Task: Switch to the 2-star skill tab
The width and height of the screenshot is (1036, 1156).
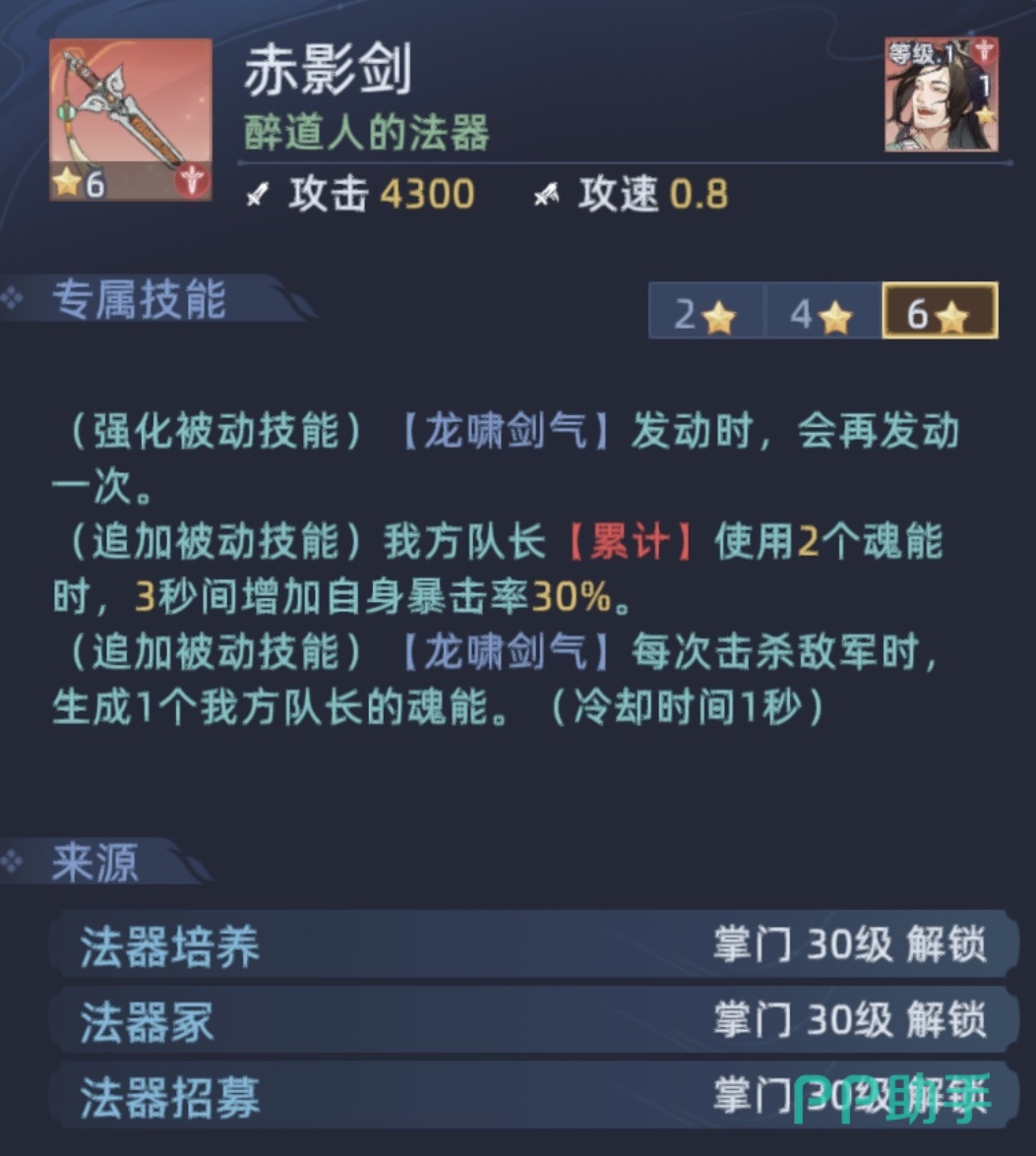Action: [x=706, y=311]
